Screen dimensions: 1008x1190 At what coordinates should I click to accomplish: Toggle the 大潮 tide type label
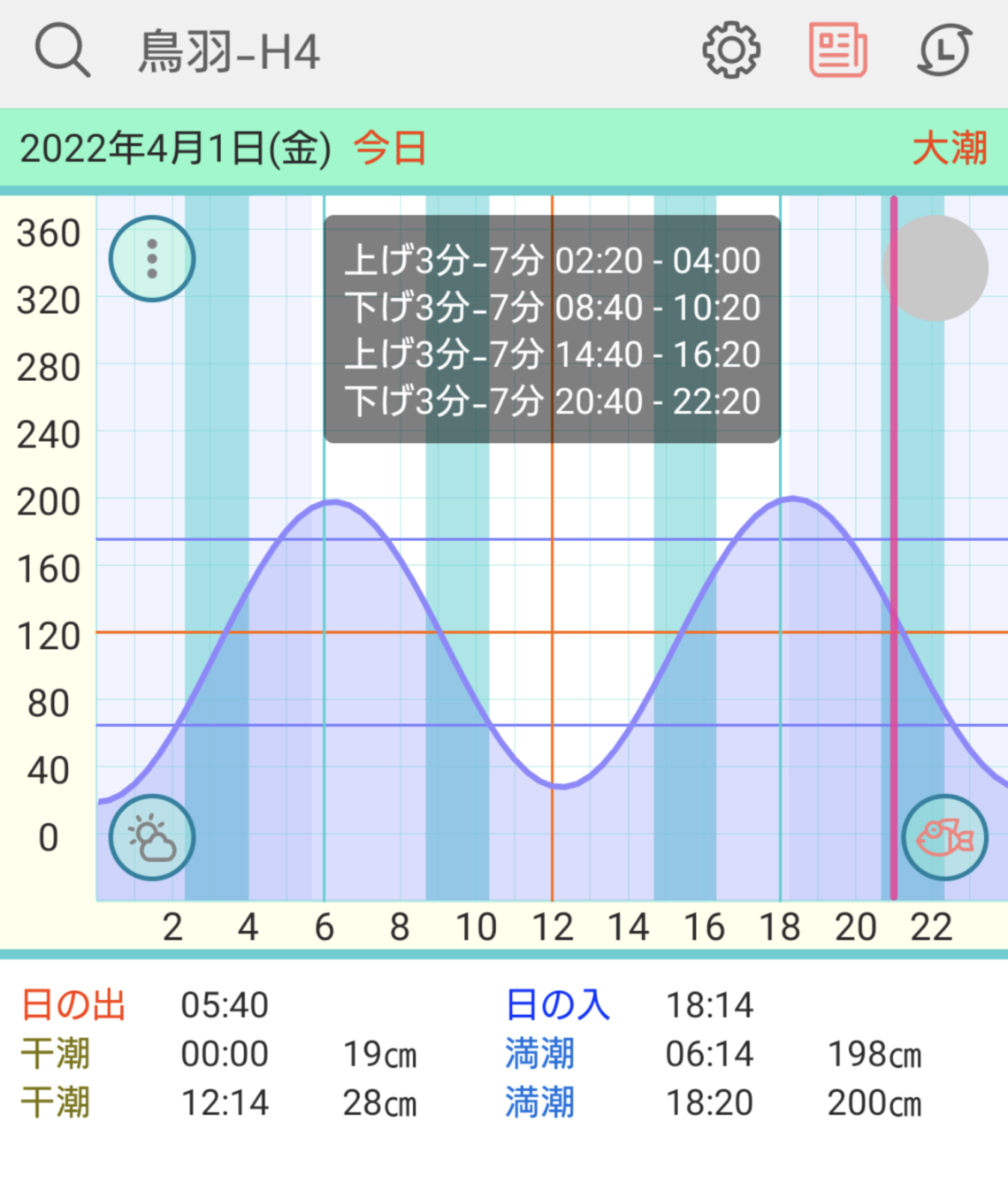[951, 149]
